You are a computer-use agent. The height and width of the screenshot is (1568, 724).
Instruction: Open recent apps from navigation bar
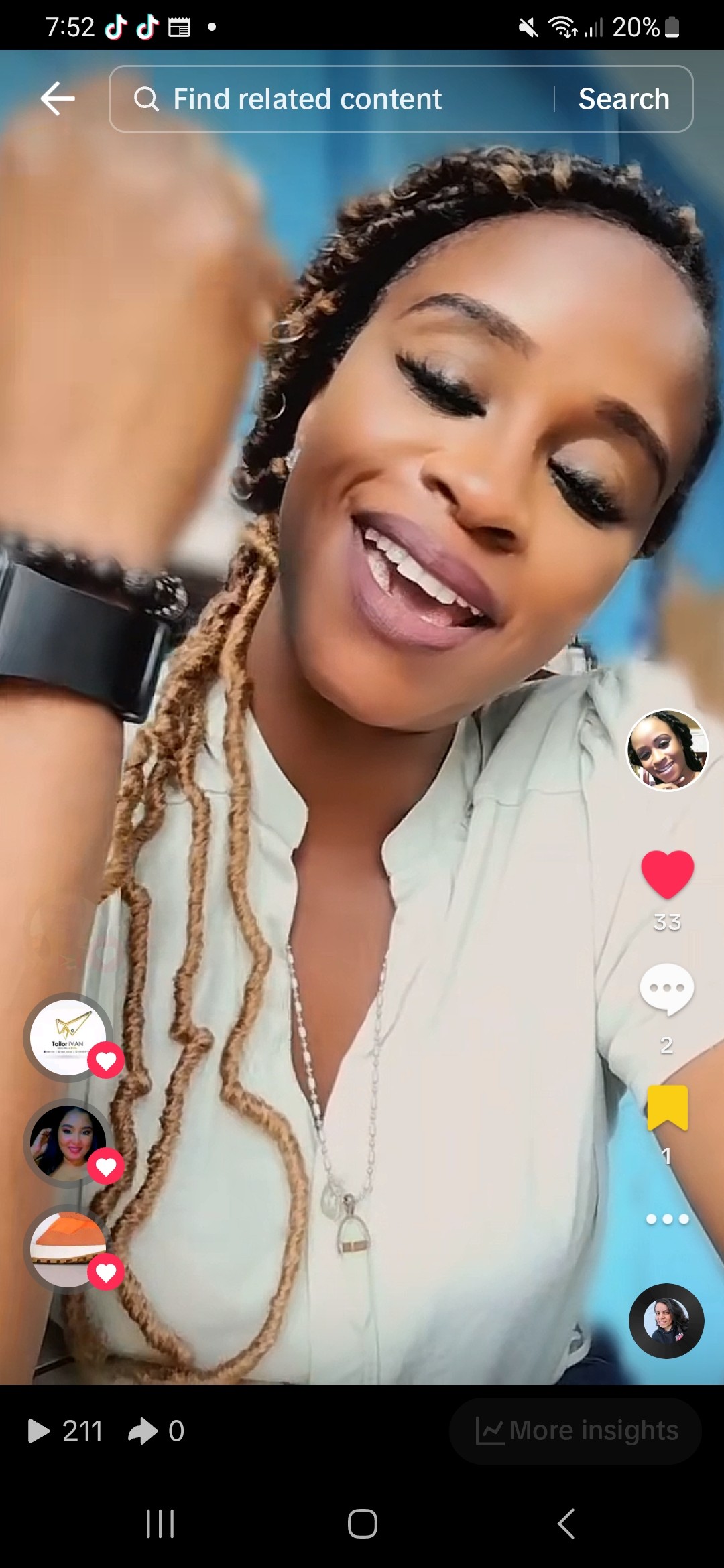click(160, 1524)
